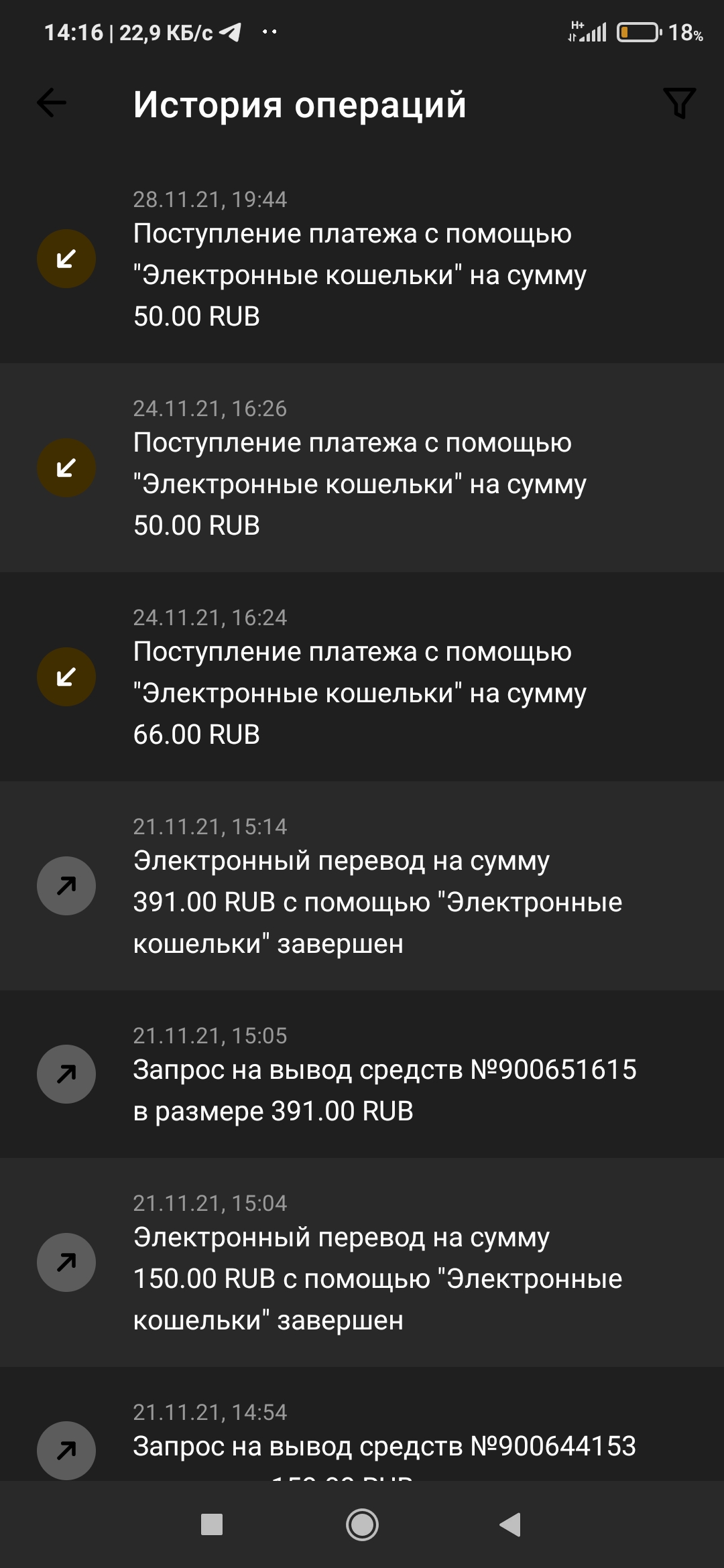Tap the system home button
Image resolution: width=724 pixels, height=1568 pixels.
[362, 1525]
